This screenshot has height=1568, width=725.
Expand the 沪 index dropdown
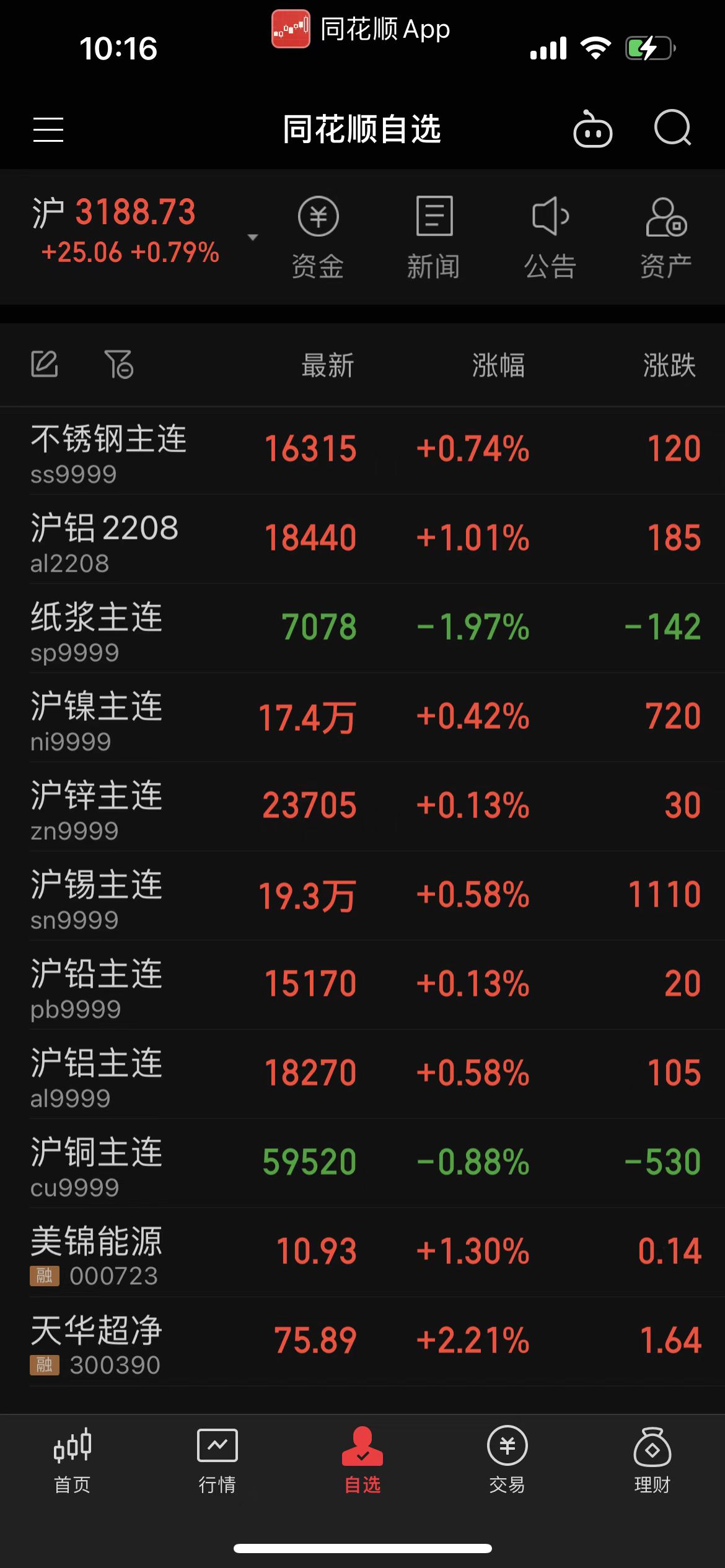click(x=252, y=237)
